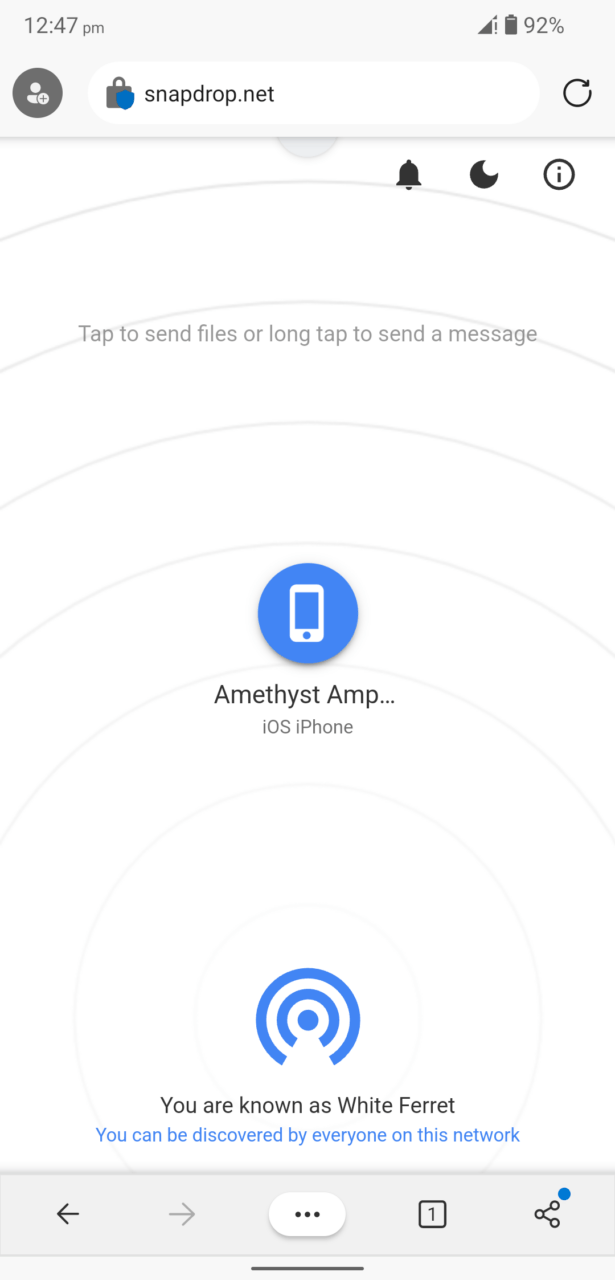615x1280 pixels.
Task: Reload the snapdrop.net page
Action: pyautogui.click(x=577, y=94)
